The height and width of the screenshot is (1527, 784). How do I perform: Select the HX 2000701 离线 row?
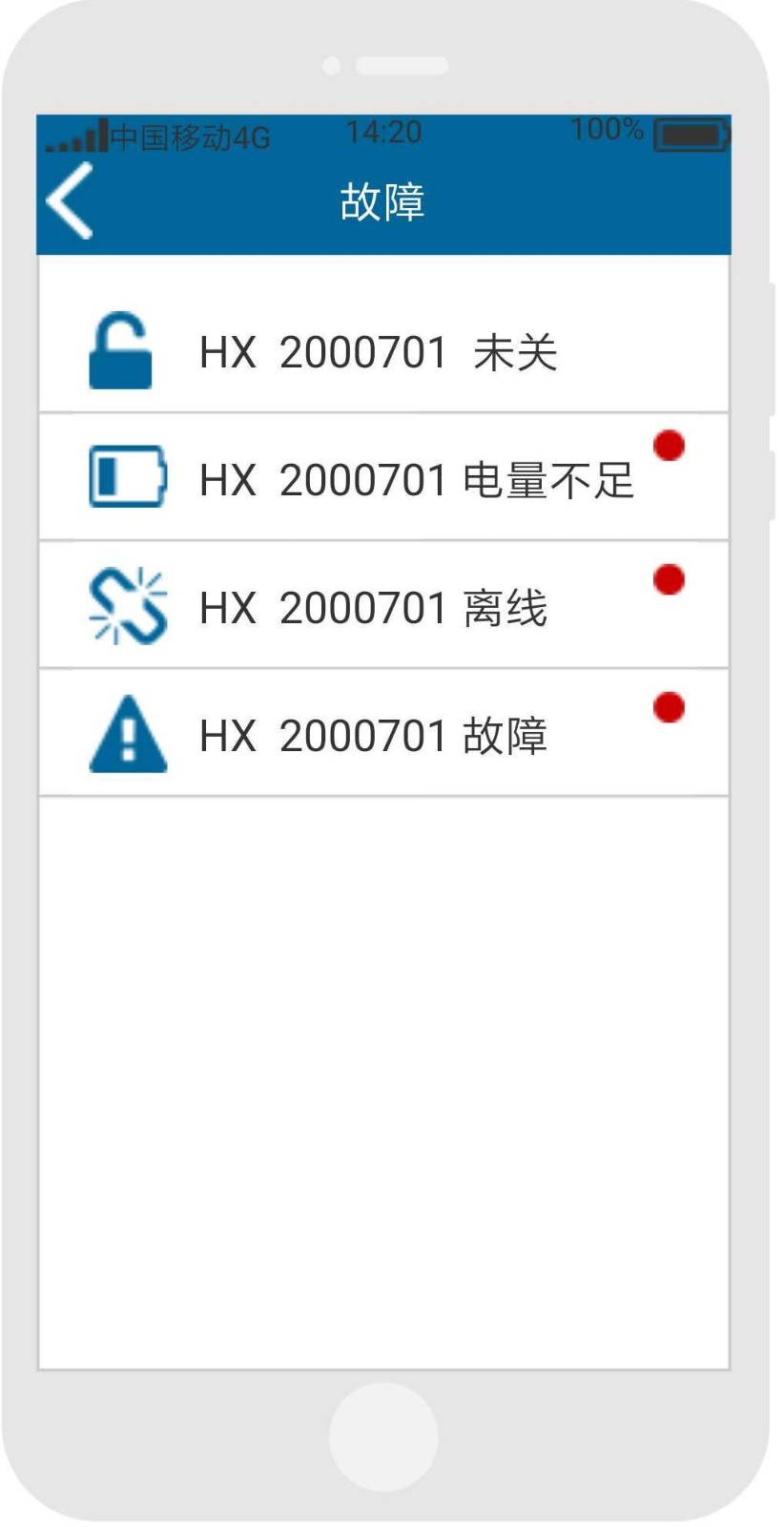tap(383, 605)
